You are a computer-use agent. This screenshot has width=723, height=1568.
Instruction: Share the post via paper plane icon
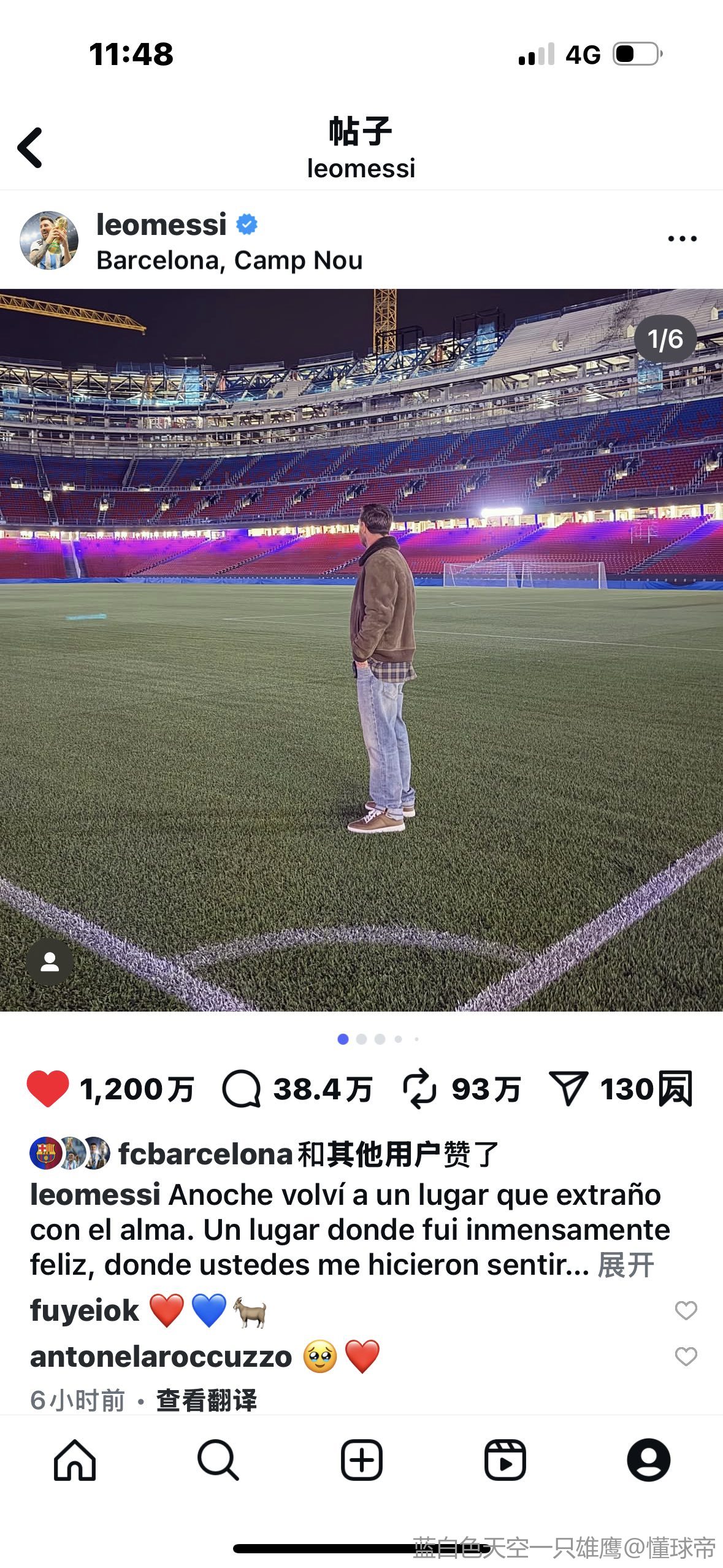pyautogui.click(x=568, y=1090)
